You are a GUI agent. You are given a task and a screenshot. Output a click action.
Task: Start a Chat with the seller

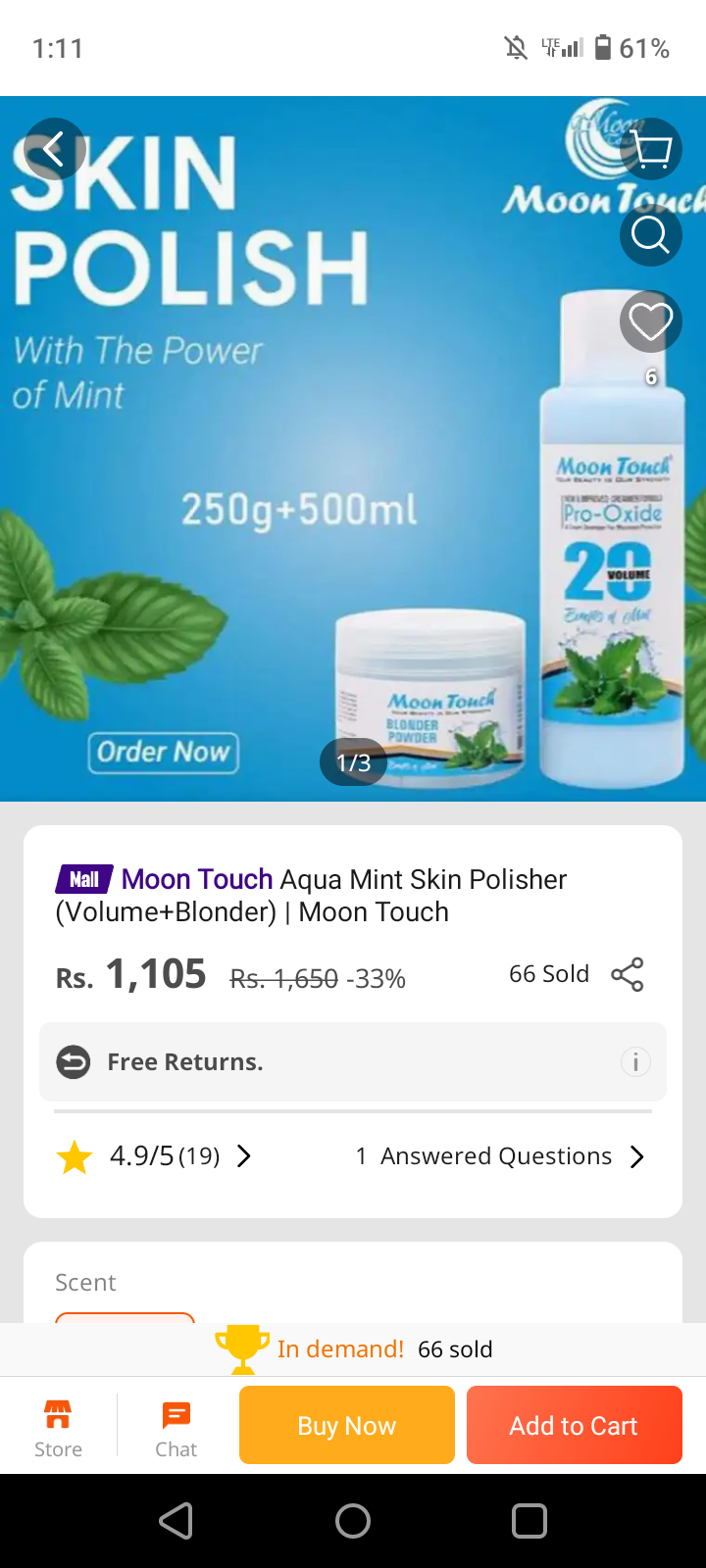pos(176,1428)
